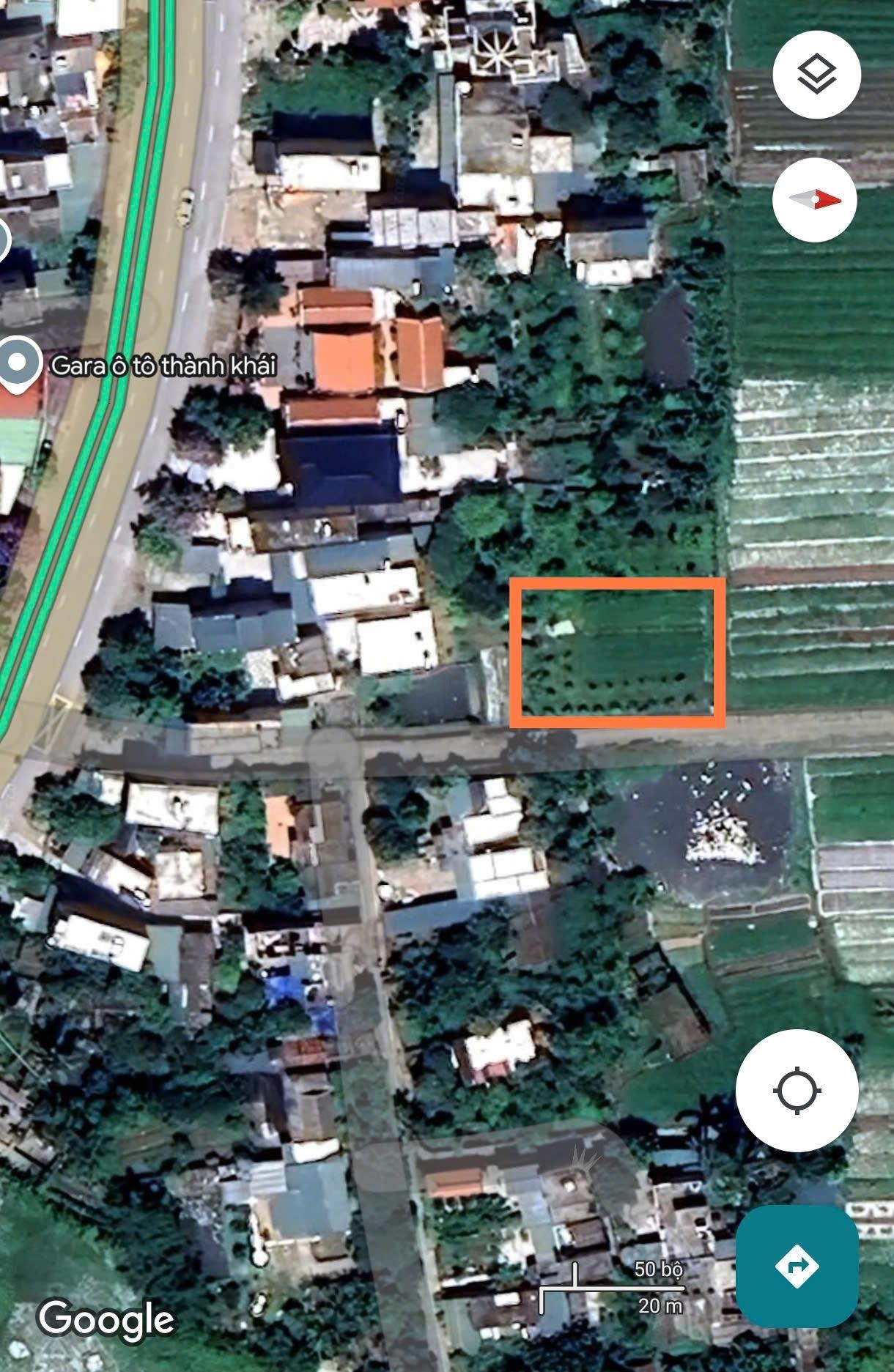Open the map layers selector
Image resolution: width=894 pixels, height=1372 pixels.
(x=816, y=75)
